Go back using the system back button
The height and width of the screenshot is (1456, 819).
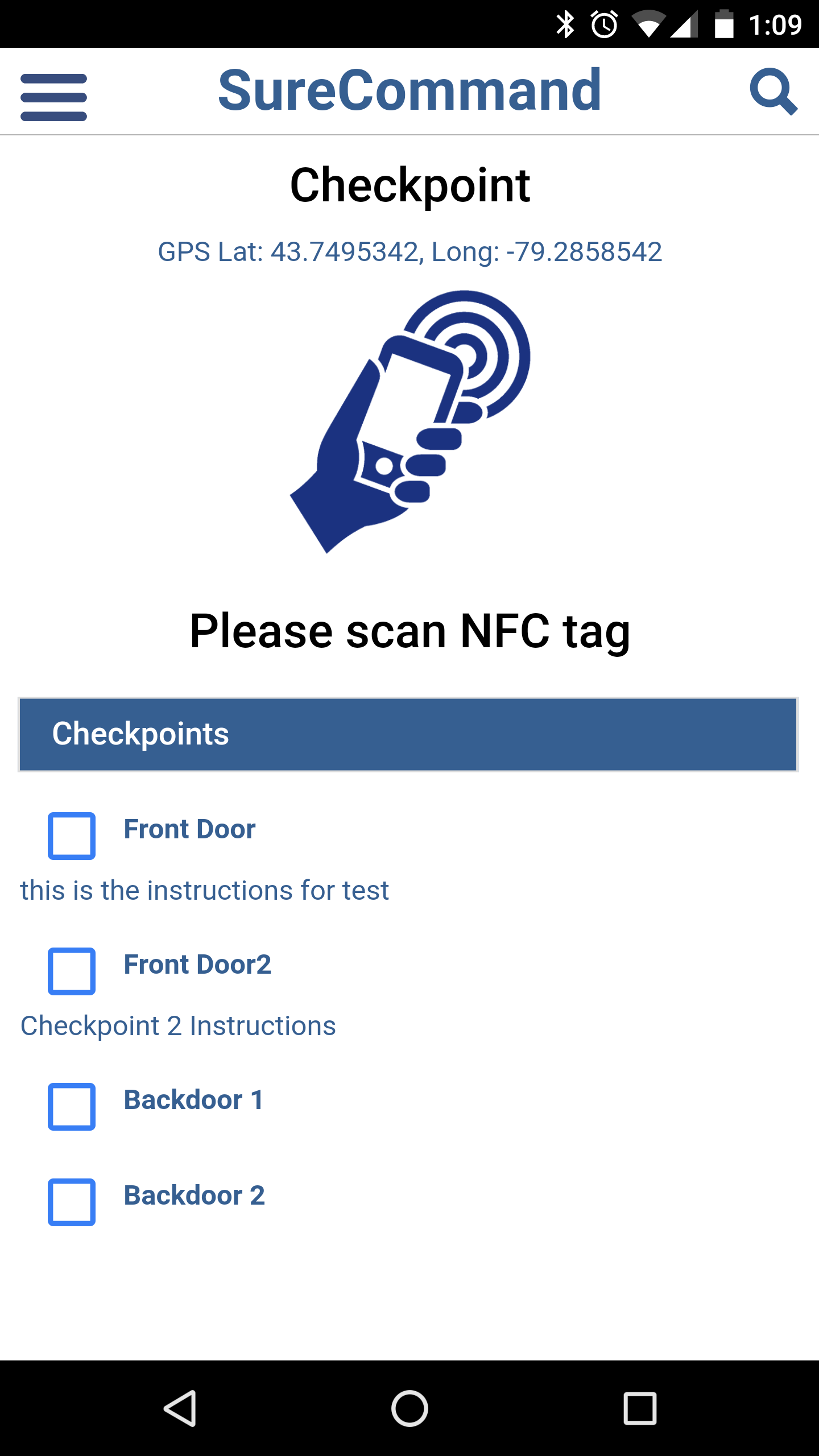click(x=181, y=1408)
